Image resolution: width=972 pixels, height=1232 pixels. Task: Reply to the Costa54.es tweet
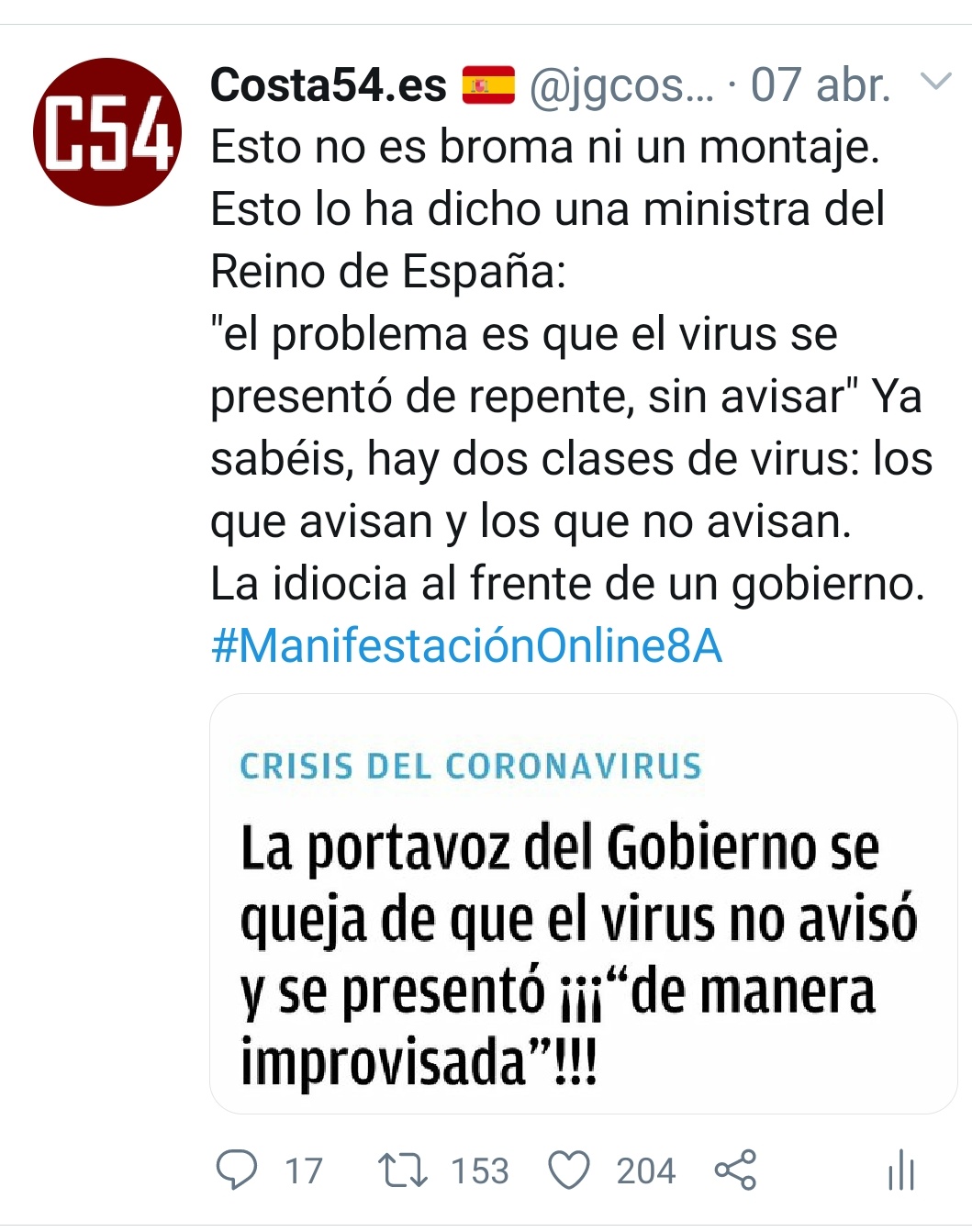tap(237, 1170)
